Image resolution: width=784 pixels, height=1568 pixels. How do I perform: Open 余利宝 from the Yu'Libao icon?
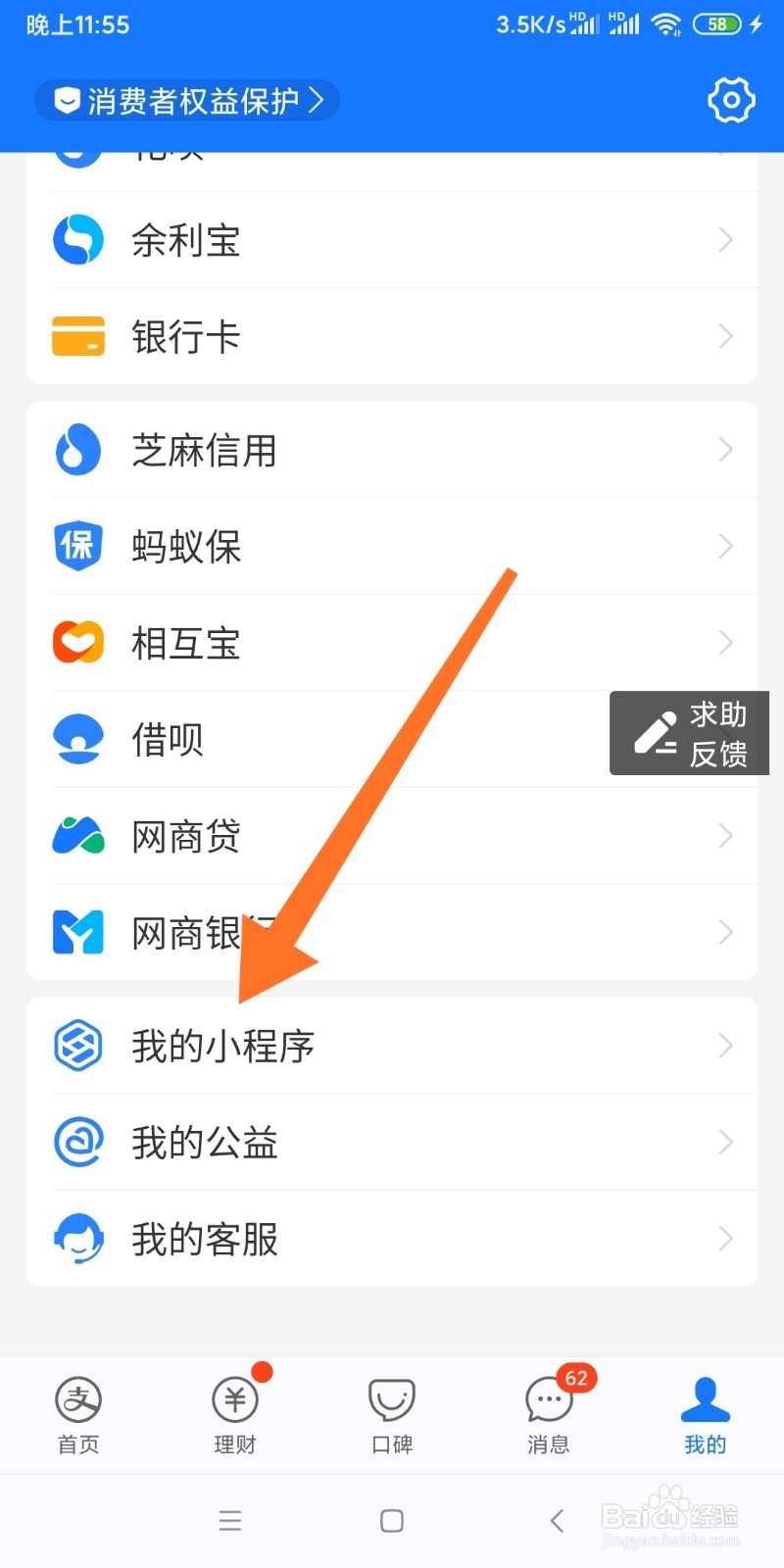(x=77, y=239)
